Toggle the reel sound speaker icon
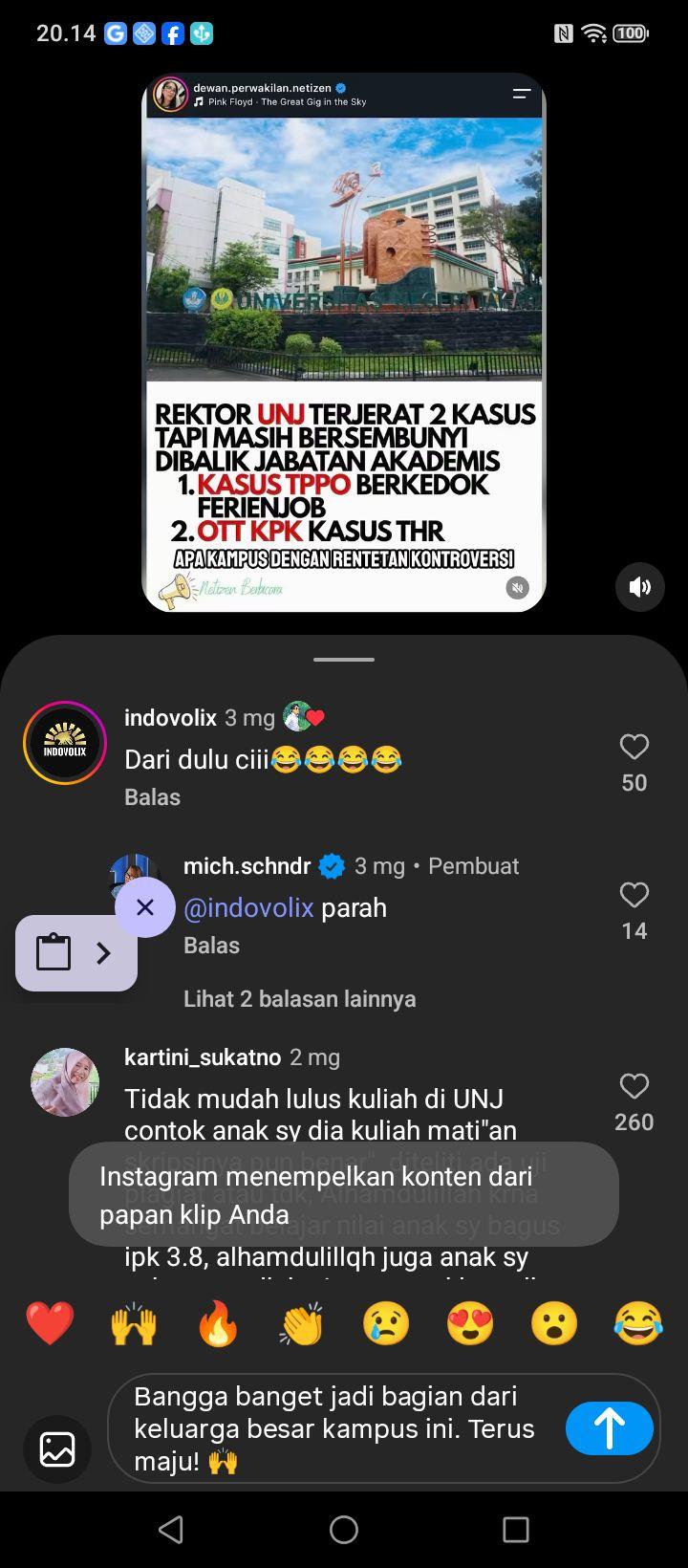Viewport: 688px width, 1568px height. coord(640,587)
